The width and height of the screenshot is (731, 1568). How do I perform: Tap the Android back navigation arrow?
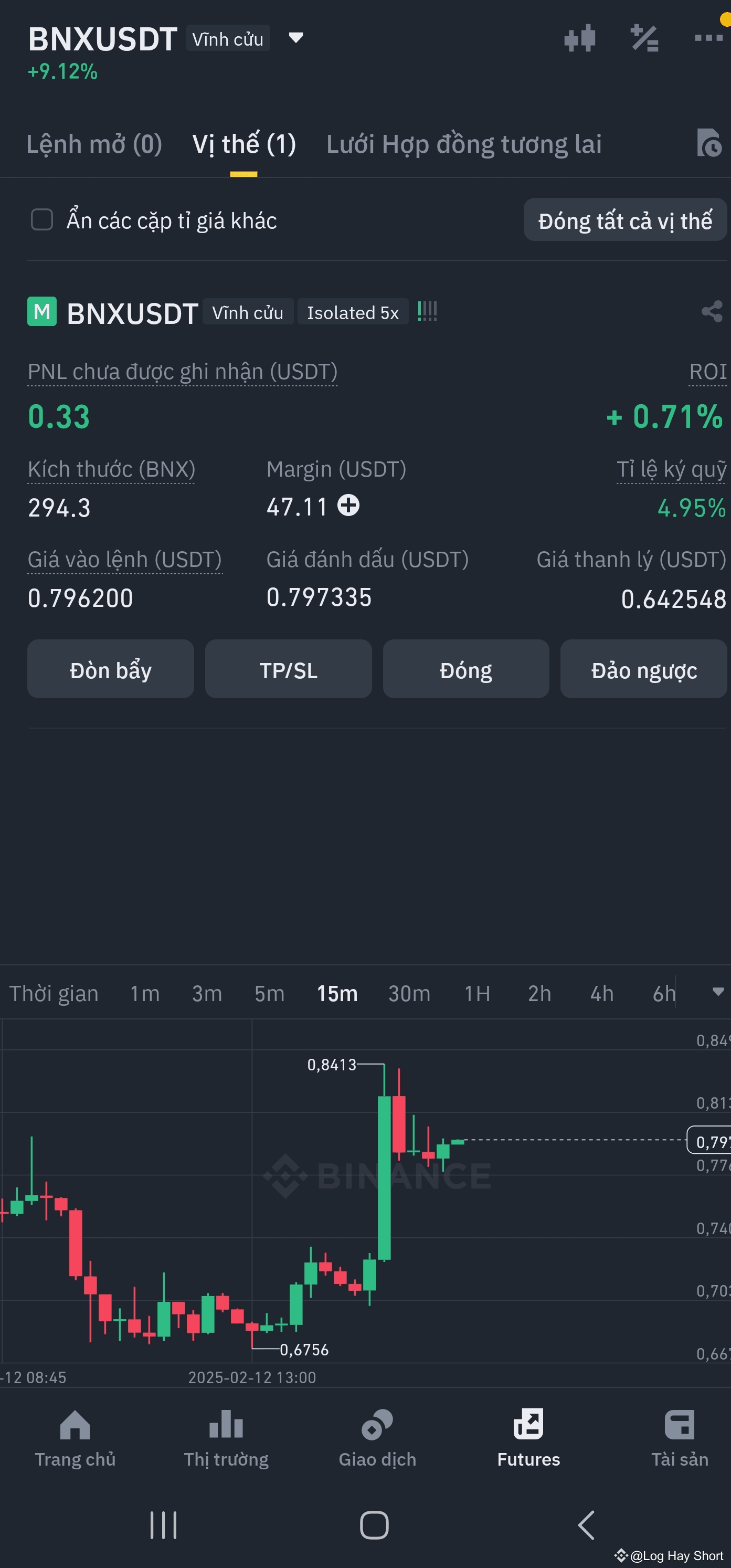tap(586, 1526)
